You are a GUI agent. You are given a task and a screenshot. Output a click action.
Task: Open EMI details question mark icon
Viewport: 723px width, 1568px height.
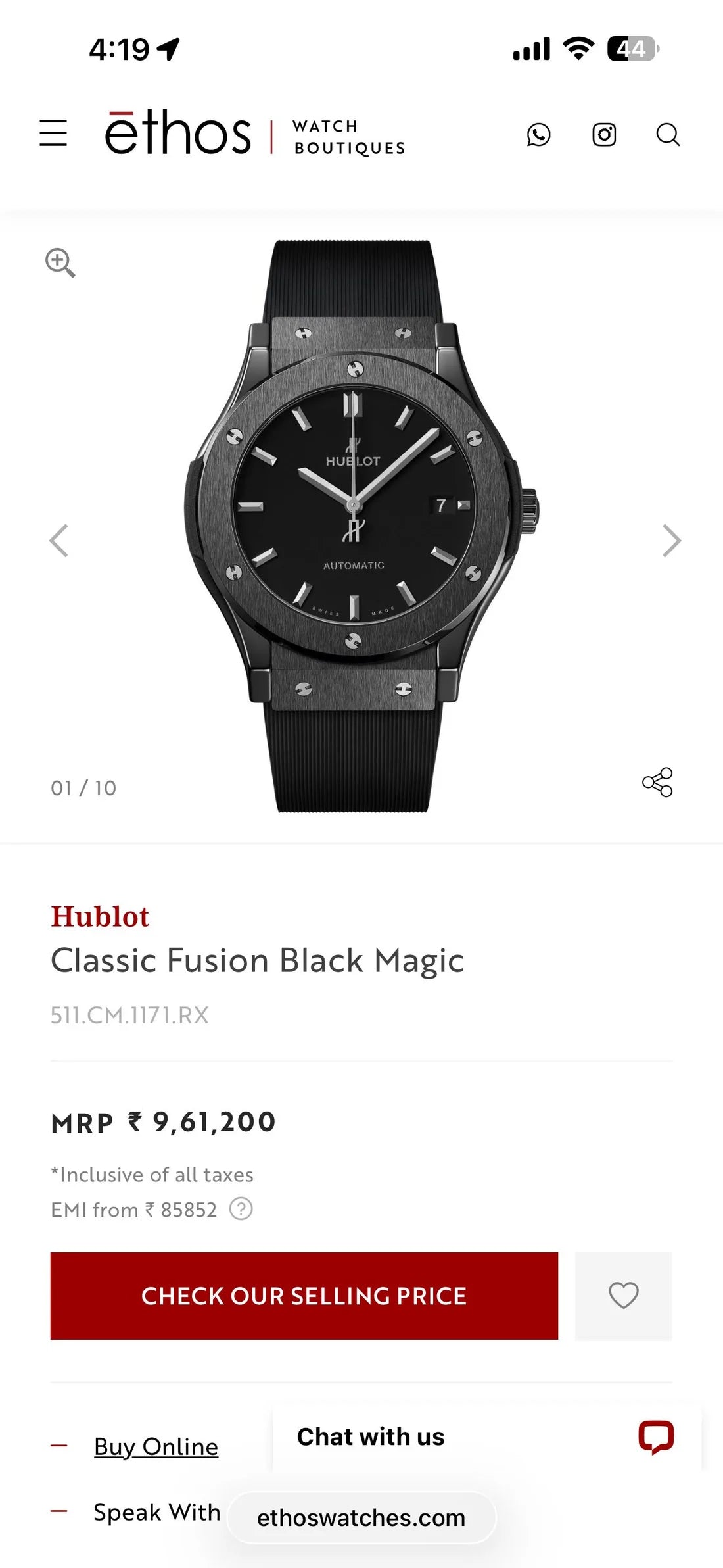point(241,1209)
